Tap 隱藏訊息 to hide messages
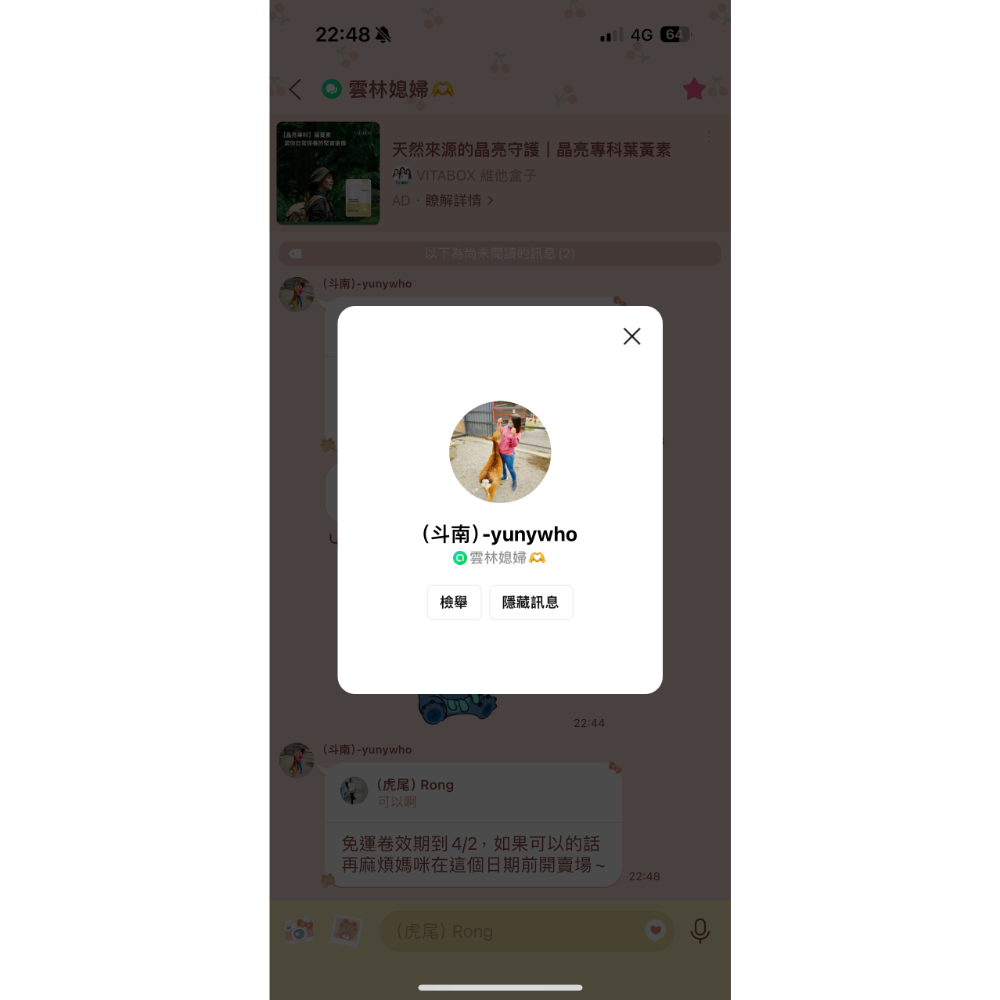 click(x=531, y=603)
